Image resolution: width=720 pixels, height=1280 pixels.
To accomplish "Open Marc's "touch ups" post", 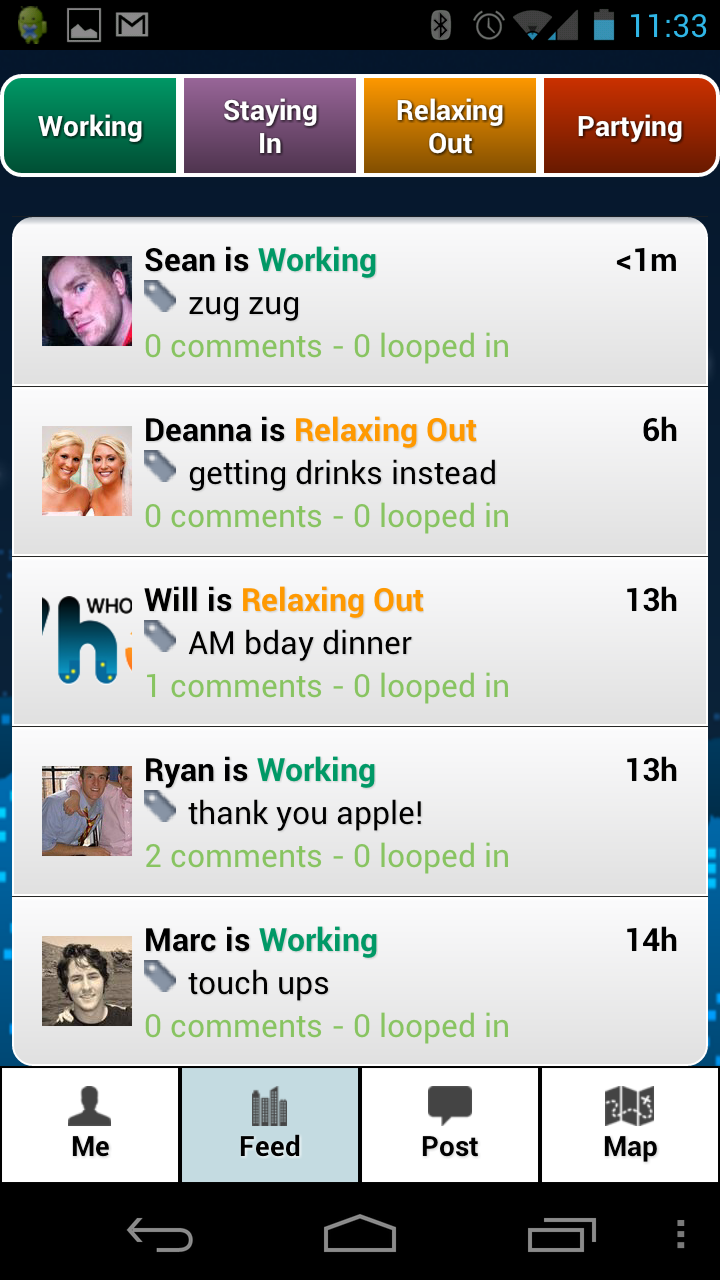I will pyautogui.click(x=360, y=981).
